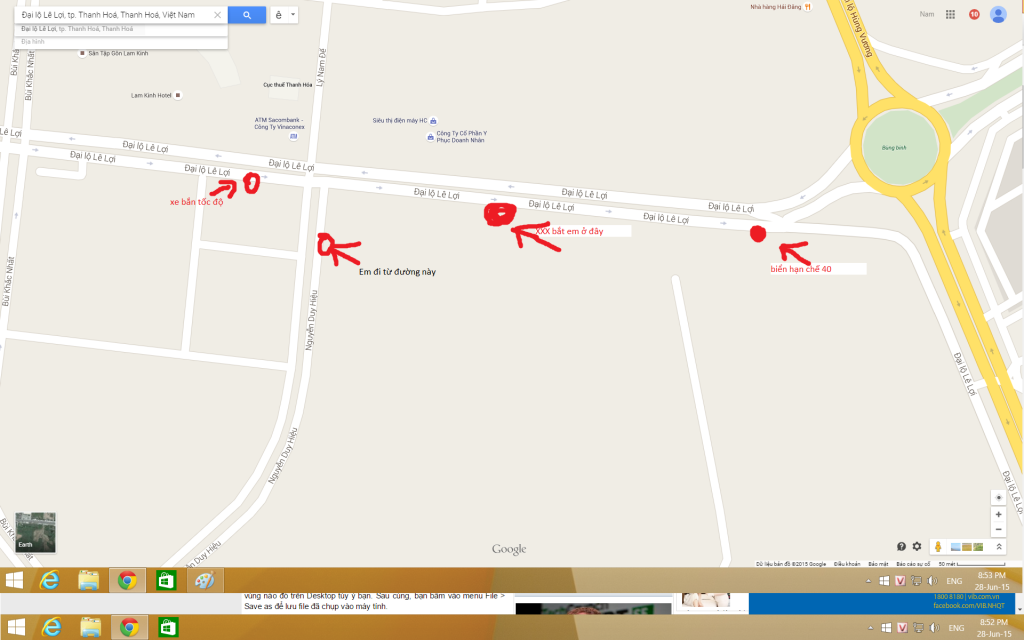Open the red notifications counter
This screenshot has height=640, width=1024.
tap(974, 14)
